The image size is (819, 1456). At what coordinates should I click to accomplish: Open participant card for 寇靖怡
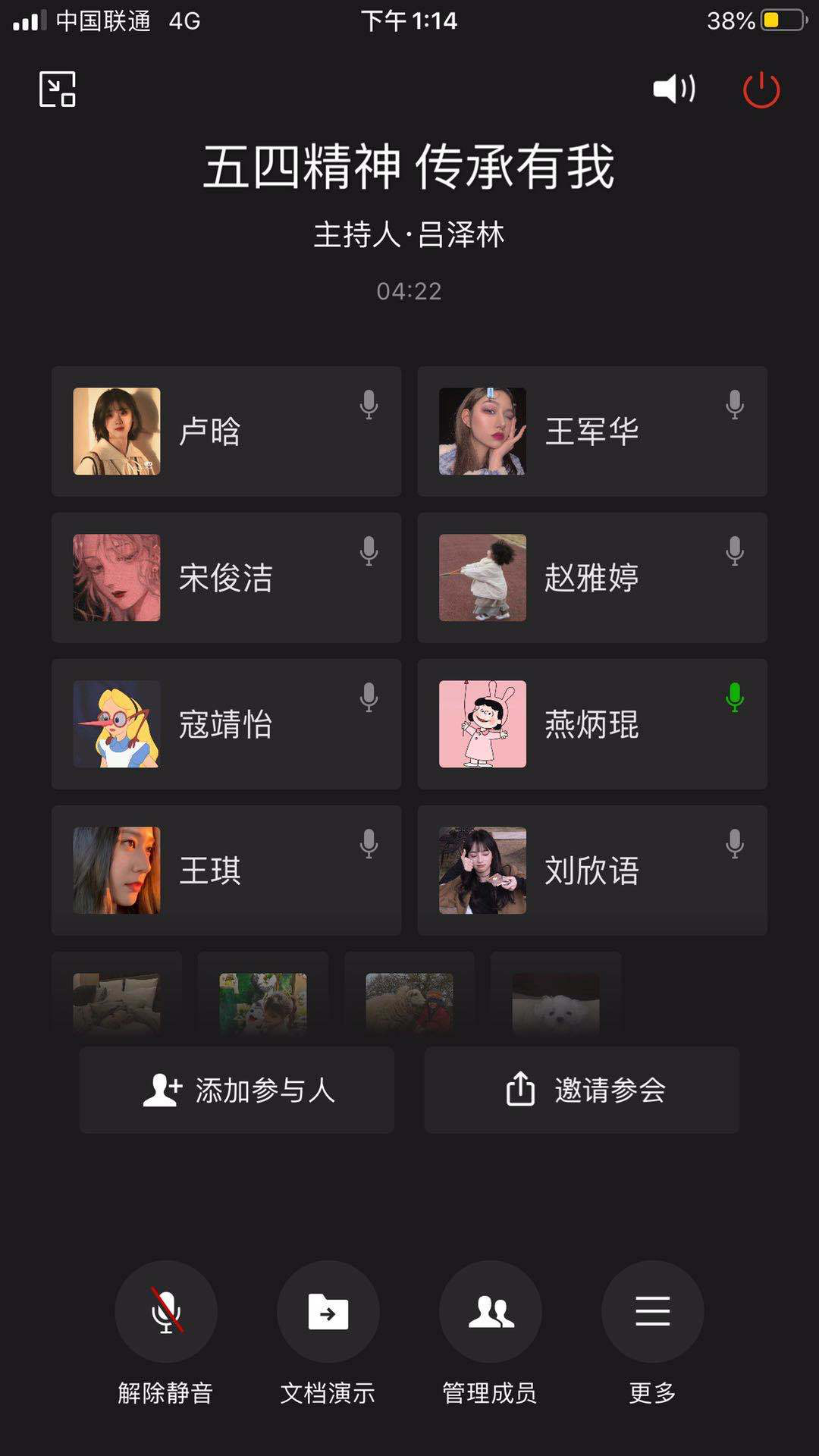coord(226,724)
